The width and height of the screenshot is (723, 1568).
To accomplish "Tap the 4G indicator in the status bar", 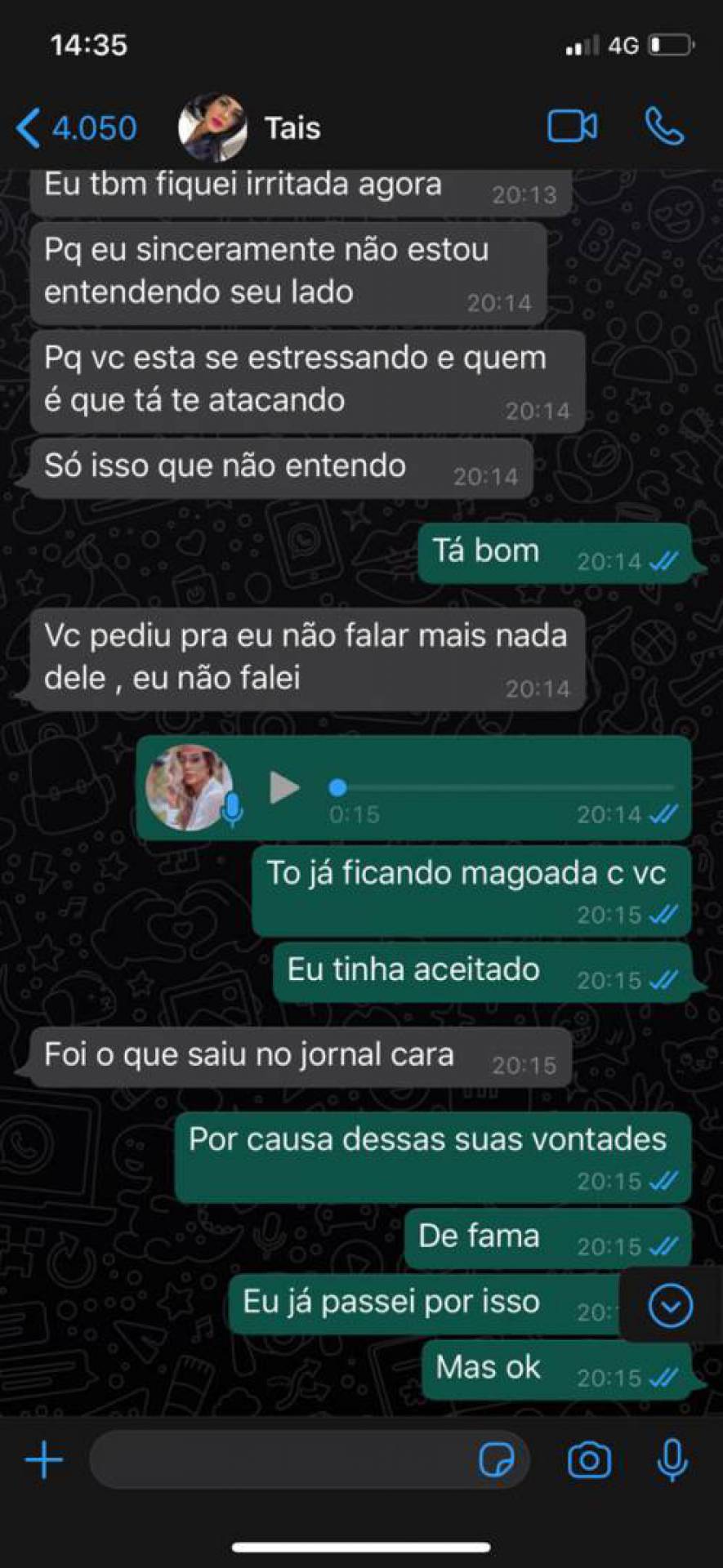I will point(624,45).
